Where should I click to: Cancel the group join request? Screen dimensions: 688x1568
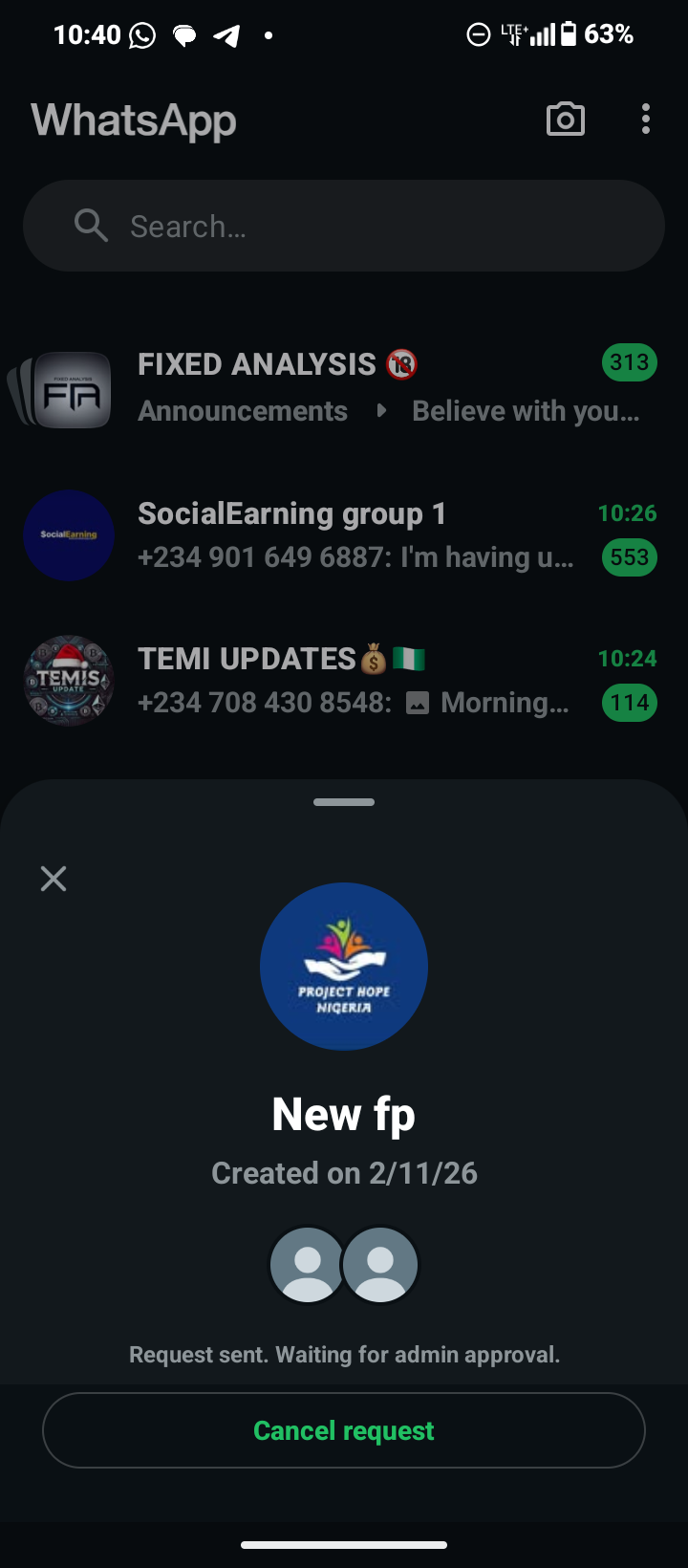pos(344,1430)
